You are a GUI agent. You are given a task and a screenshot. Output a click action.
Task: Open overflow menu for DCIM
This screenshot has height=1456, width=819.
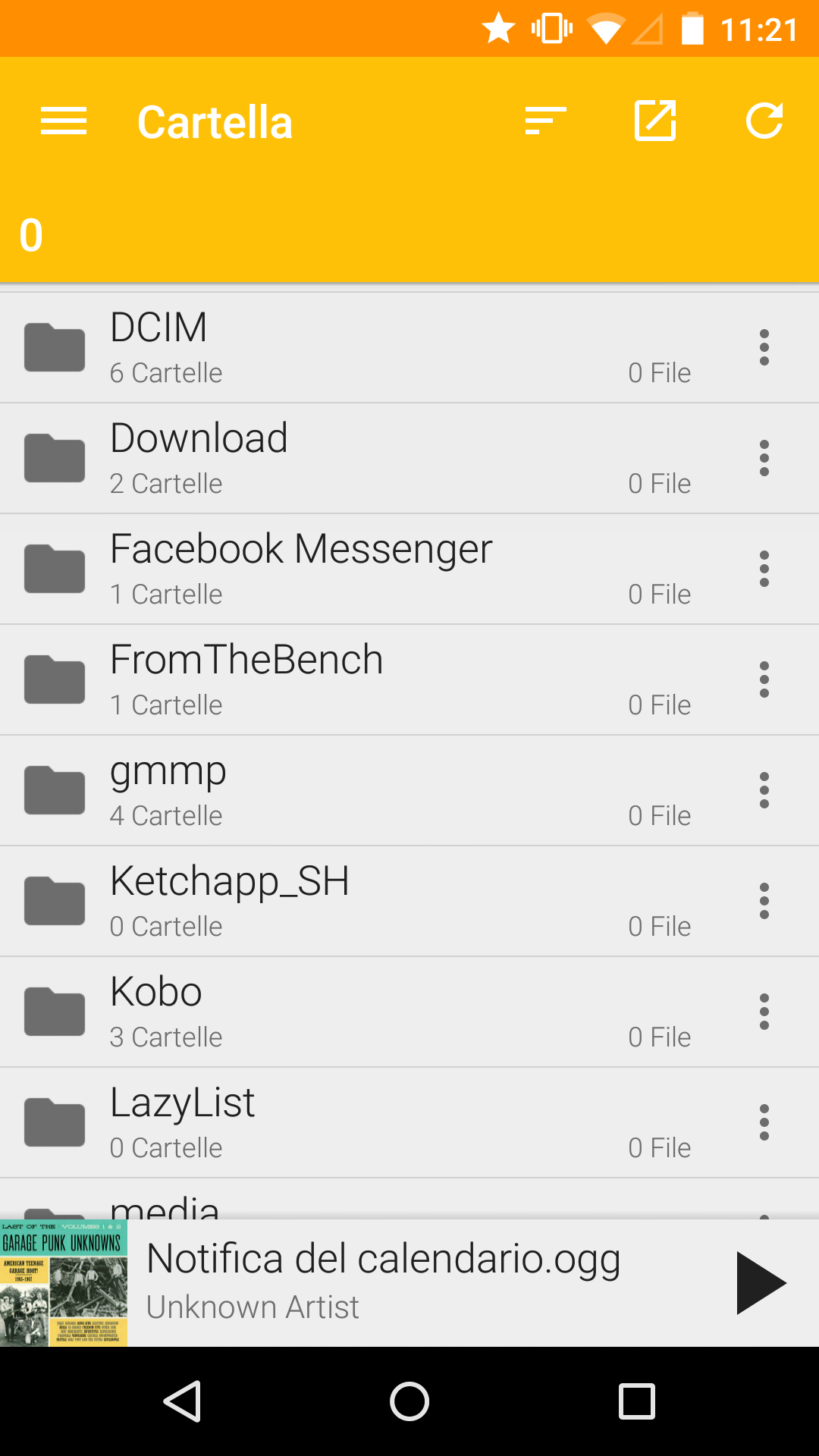click(764, 348)
